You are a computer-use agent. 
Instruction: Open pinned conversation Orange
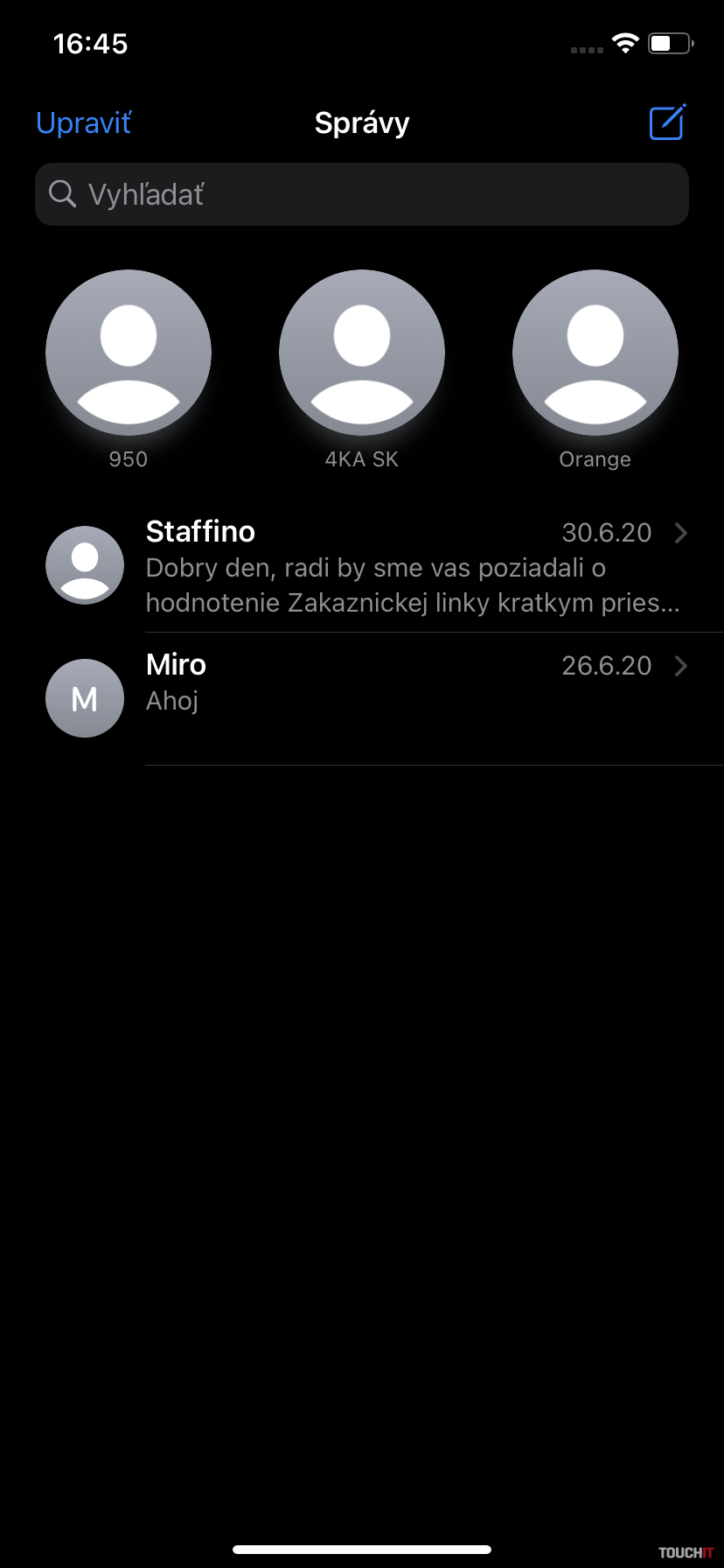pos(595,353)
